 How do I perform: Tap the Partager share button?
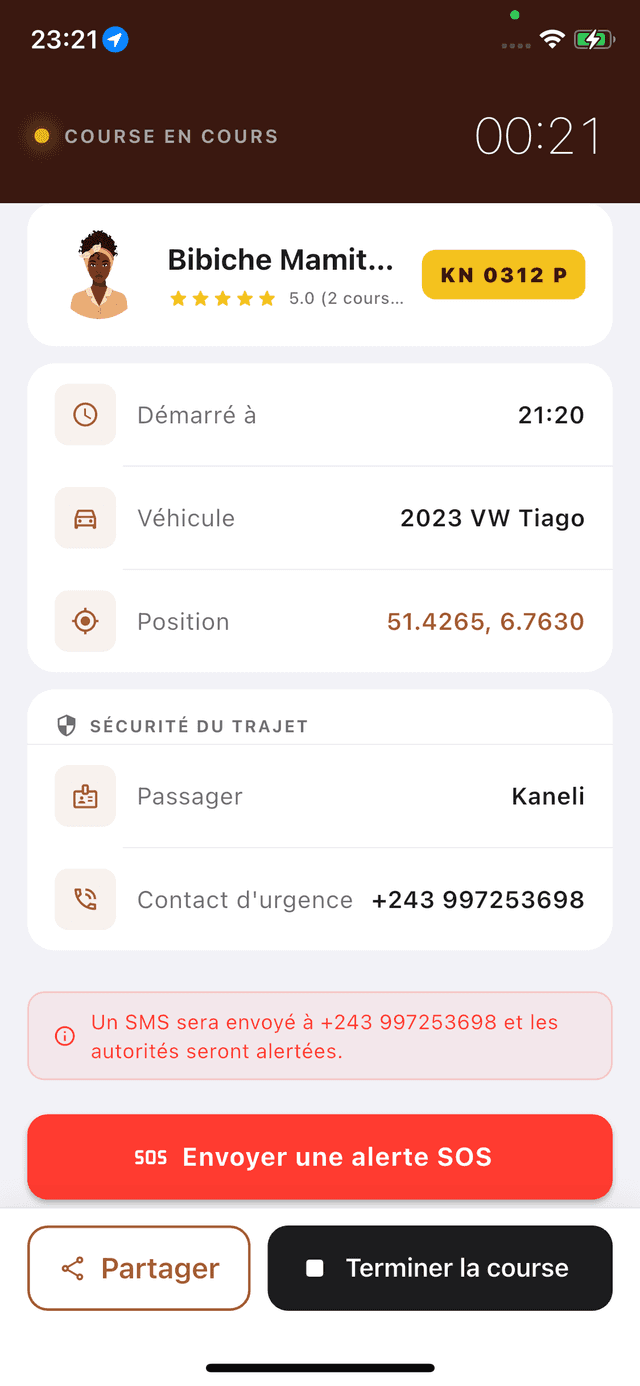(x=138, y=1268)
